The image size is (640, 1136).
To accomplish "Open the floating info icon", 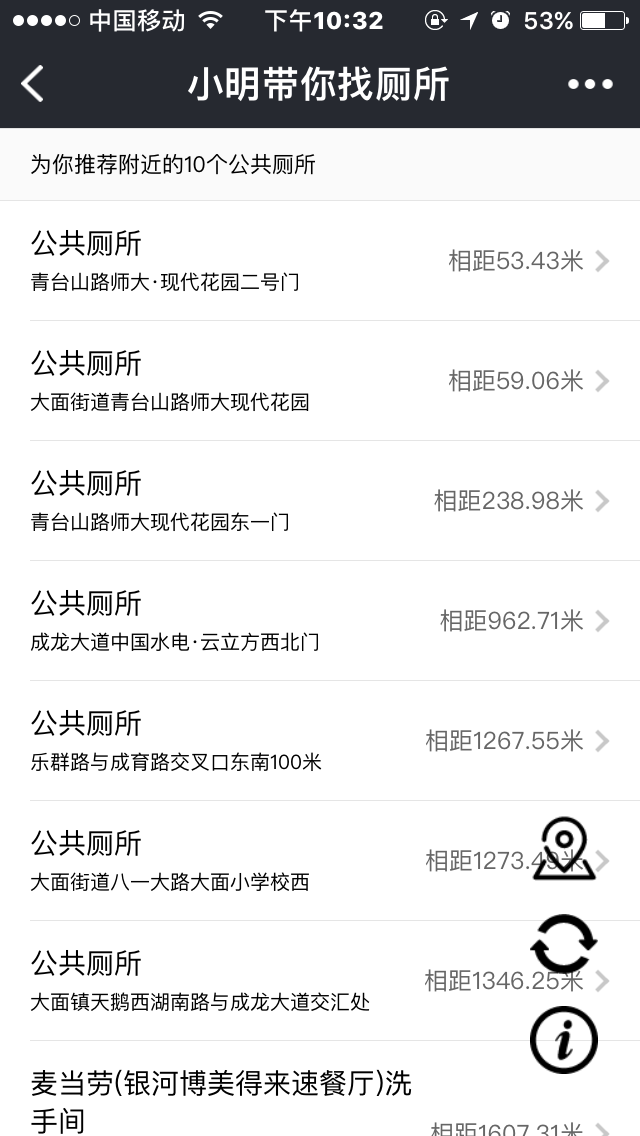I will coord(564,1040).
